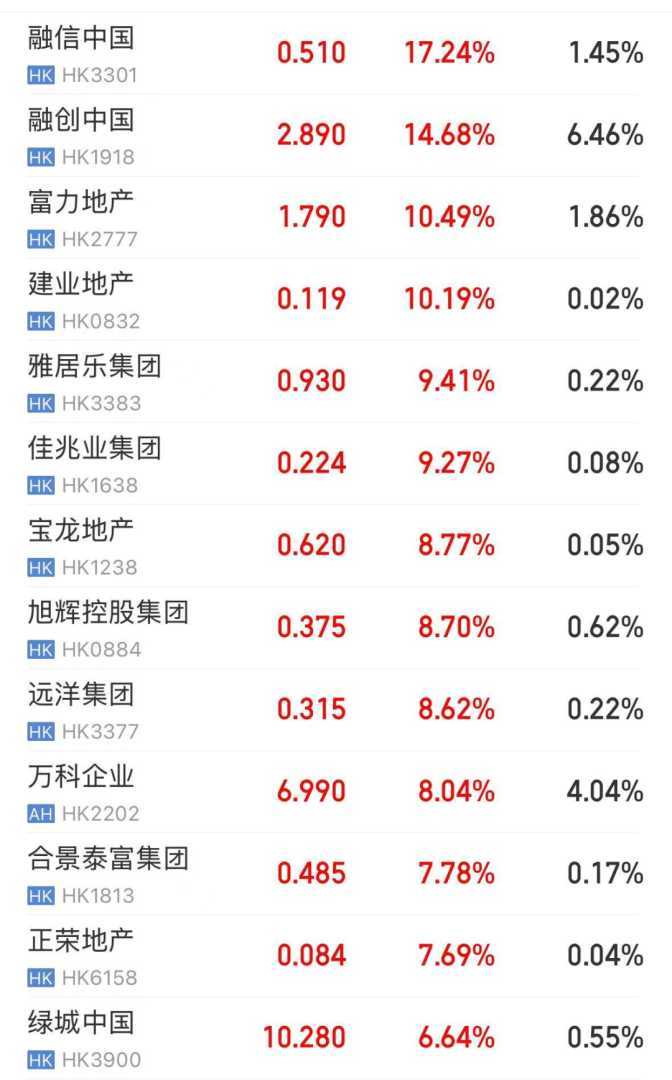This screenshot has height=1080, width=672.
Task: Select the 远洋集团 row
Action: point(81,695)
